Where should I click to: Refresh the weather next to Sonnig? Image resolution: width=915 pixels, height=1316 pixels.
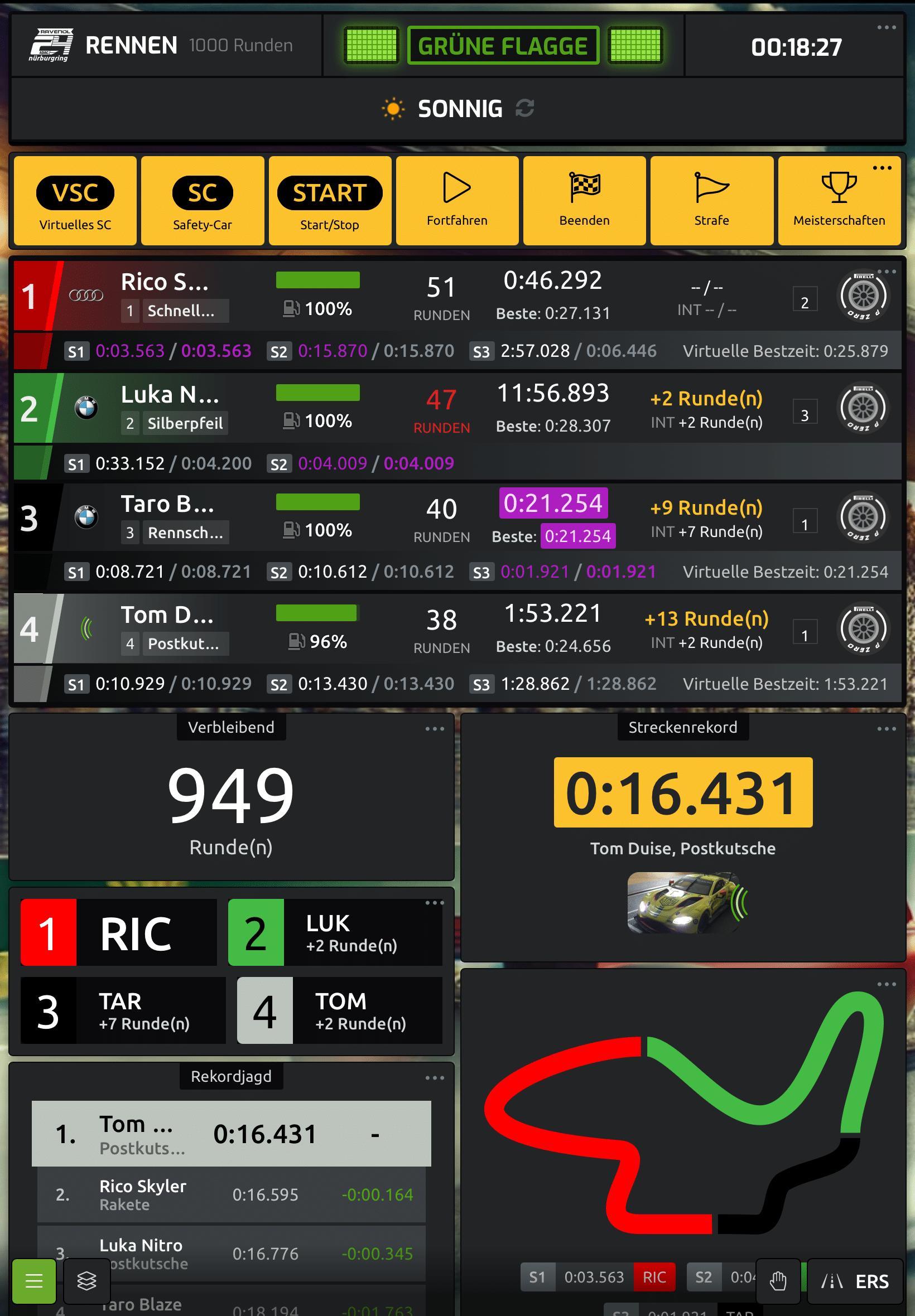(x=524, y=108)
